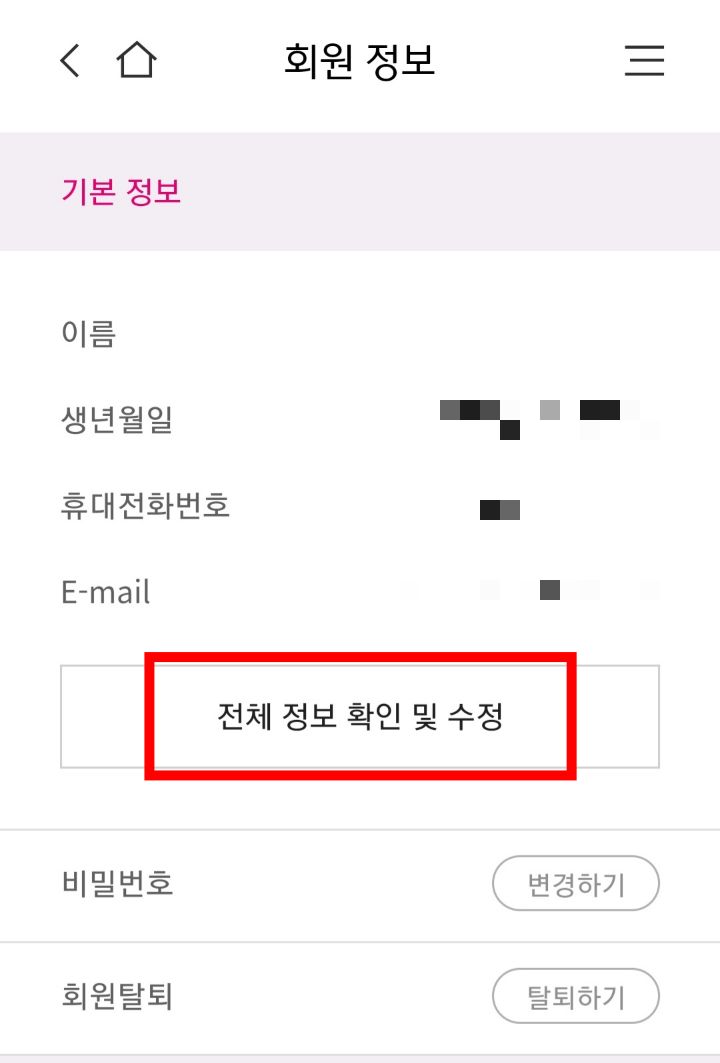The height and width of the screenshot is (1063, 720).
Task: Select the 이름 name row
Action: pyautogui.click(x=85, y=335)
